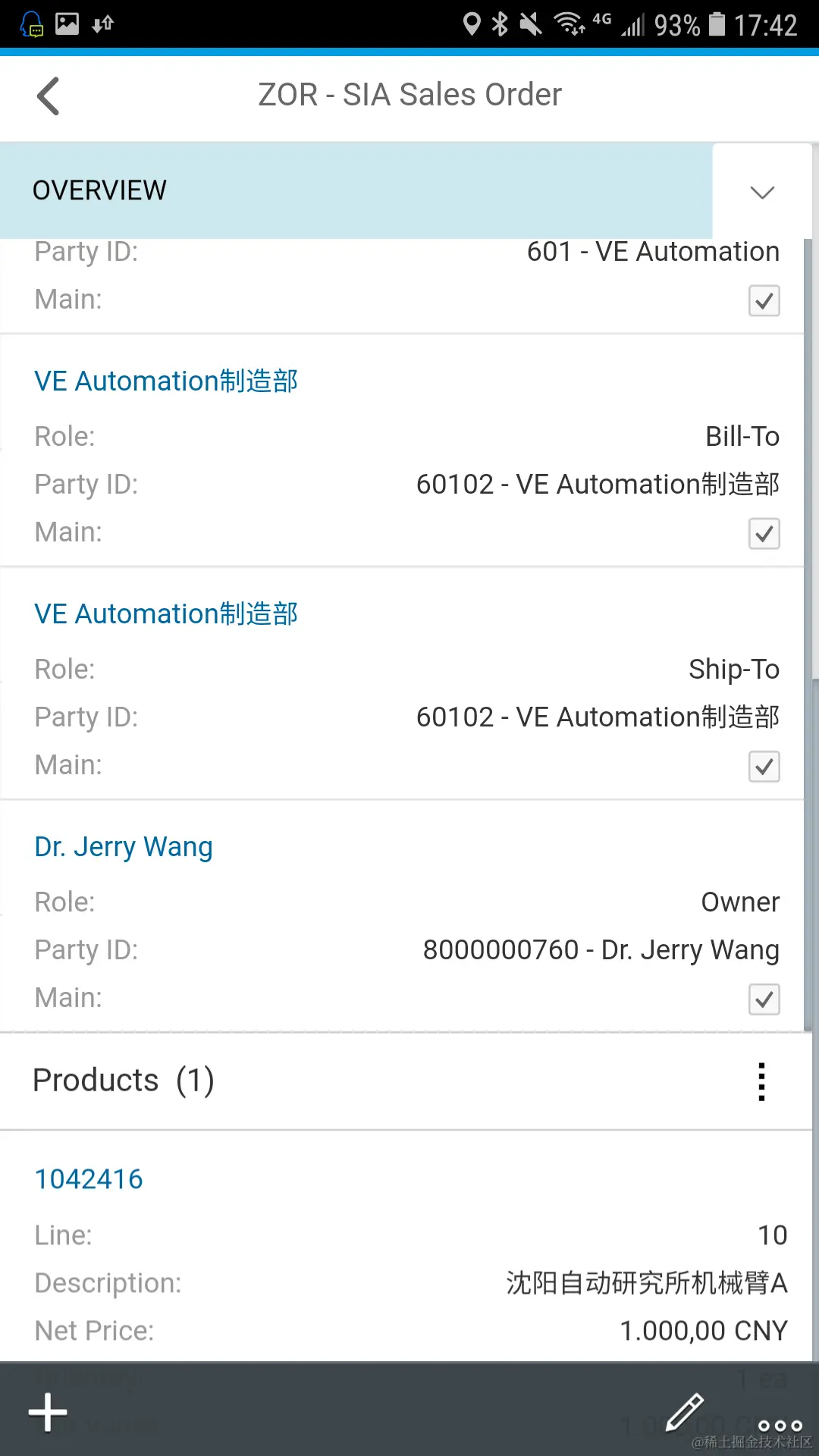Toggle the Main checkbox for the Owner party
The image size is (819, 1456).
(764, 999)
